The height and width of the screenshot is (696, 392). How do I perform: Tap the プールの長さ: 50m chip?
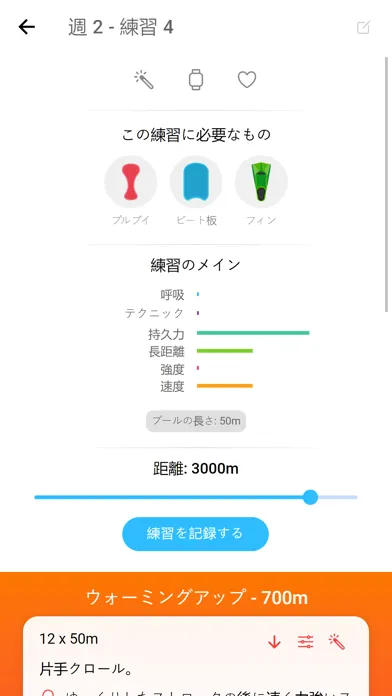[x=196, y=421]
